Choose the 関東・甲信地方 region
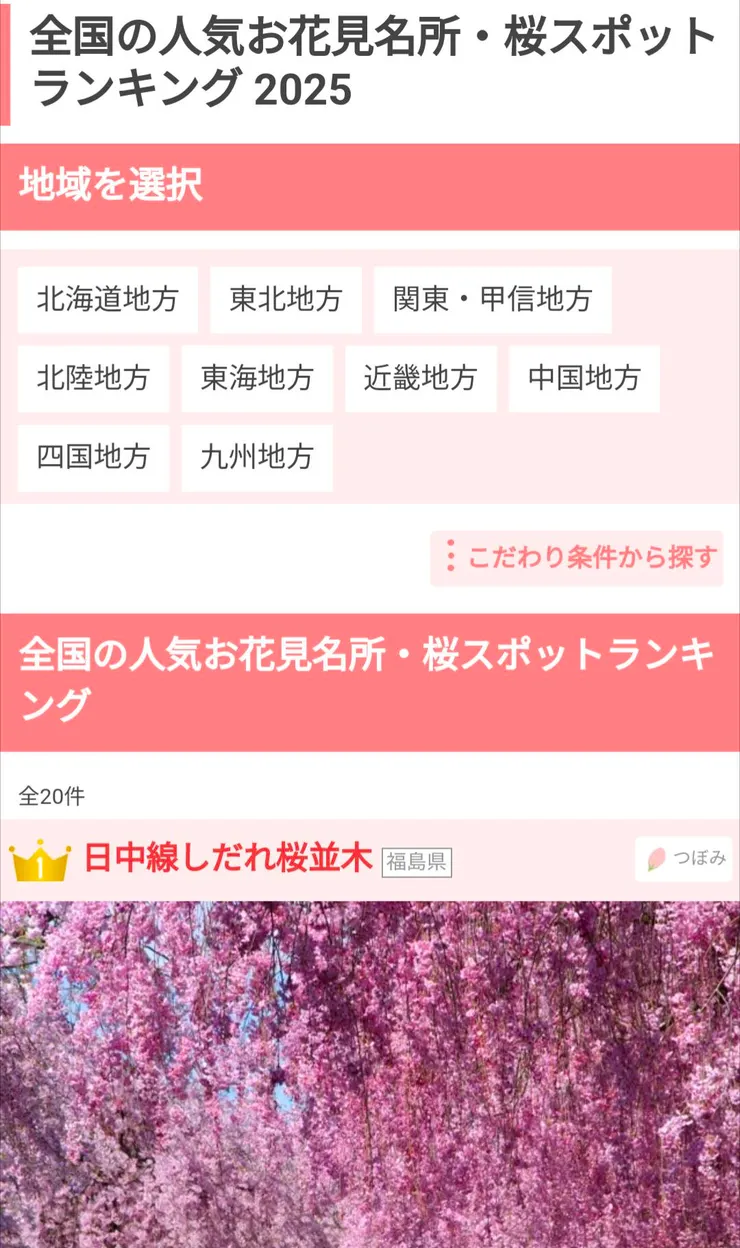 [x=492, y=301]
